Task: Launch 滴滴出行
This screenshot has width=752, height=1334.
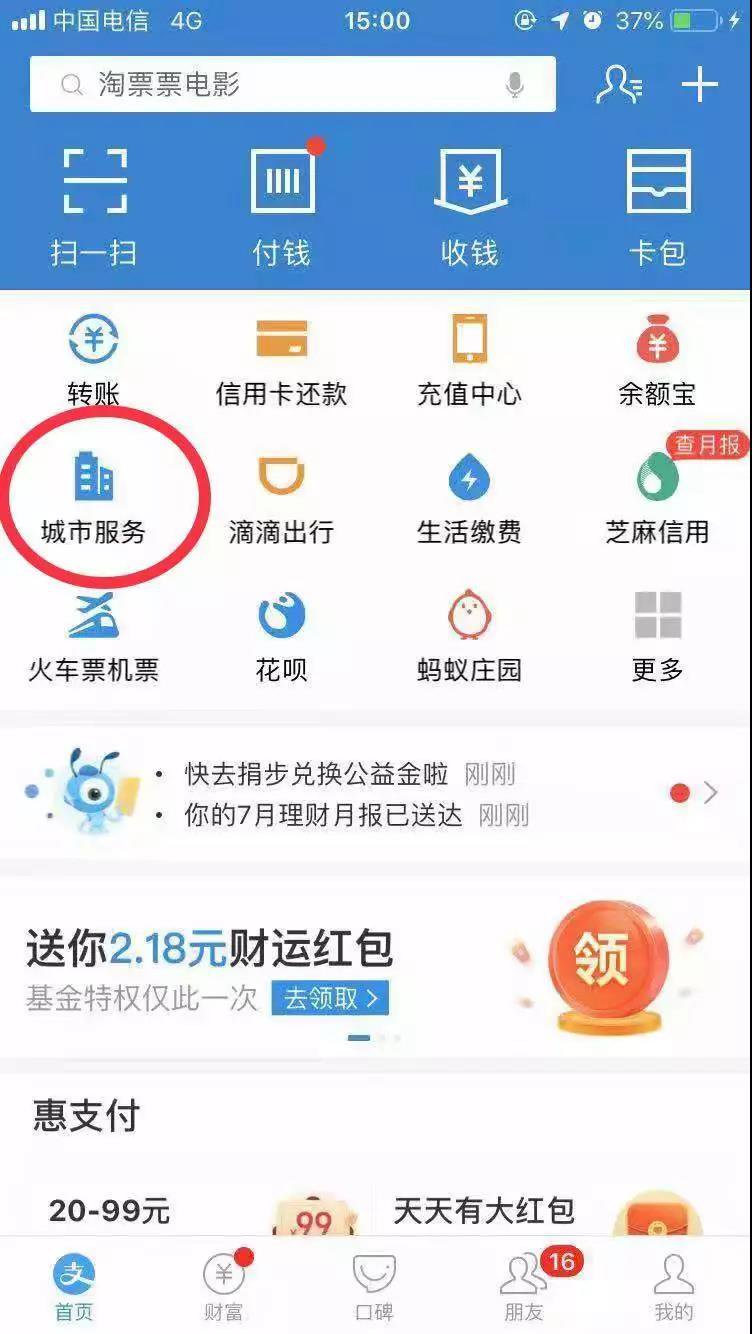Action: click(282, 498)
